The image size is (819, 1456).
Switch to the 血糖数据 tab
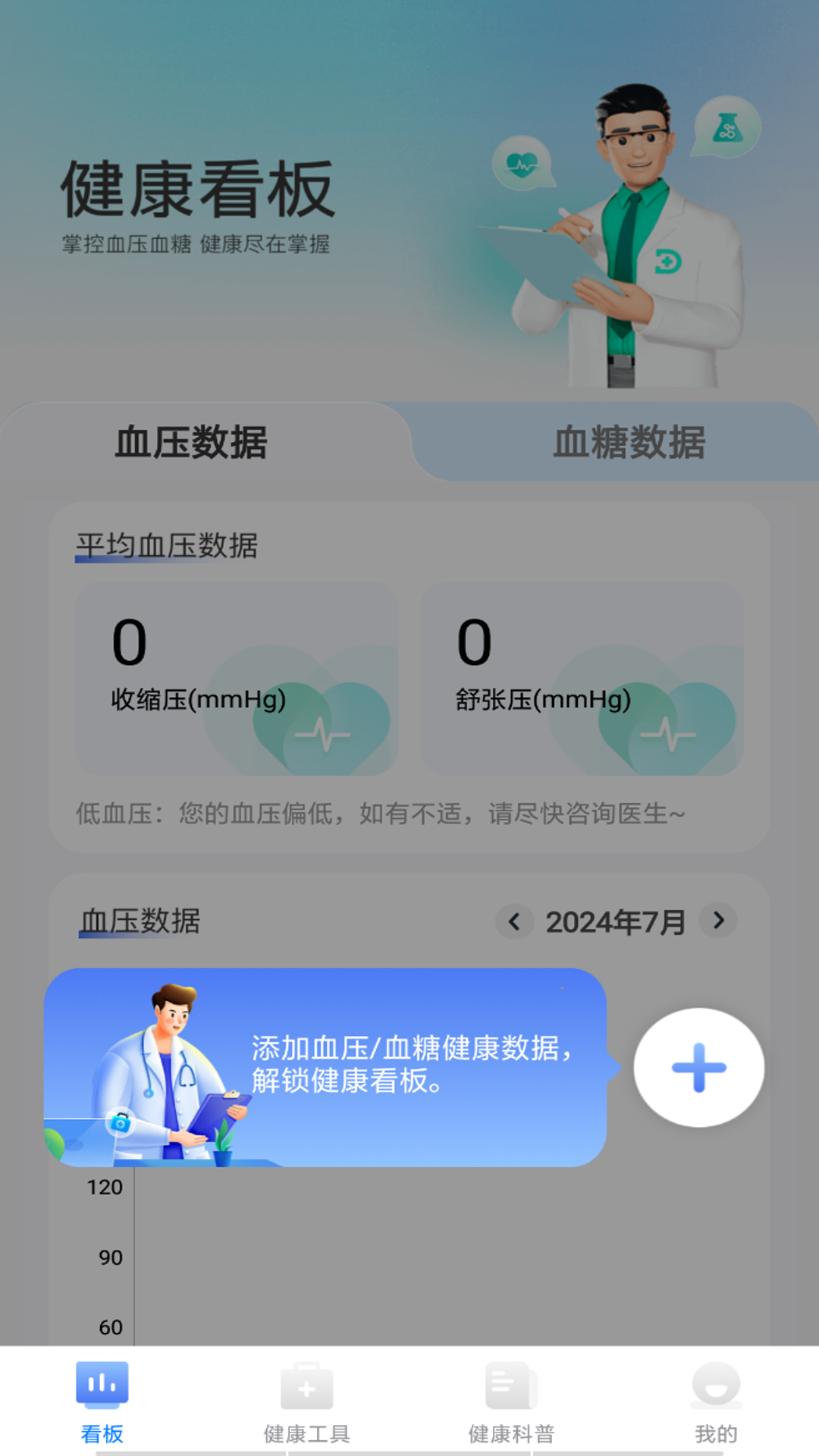[628, 442]
